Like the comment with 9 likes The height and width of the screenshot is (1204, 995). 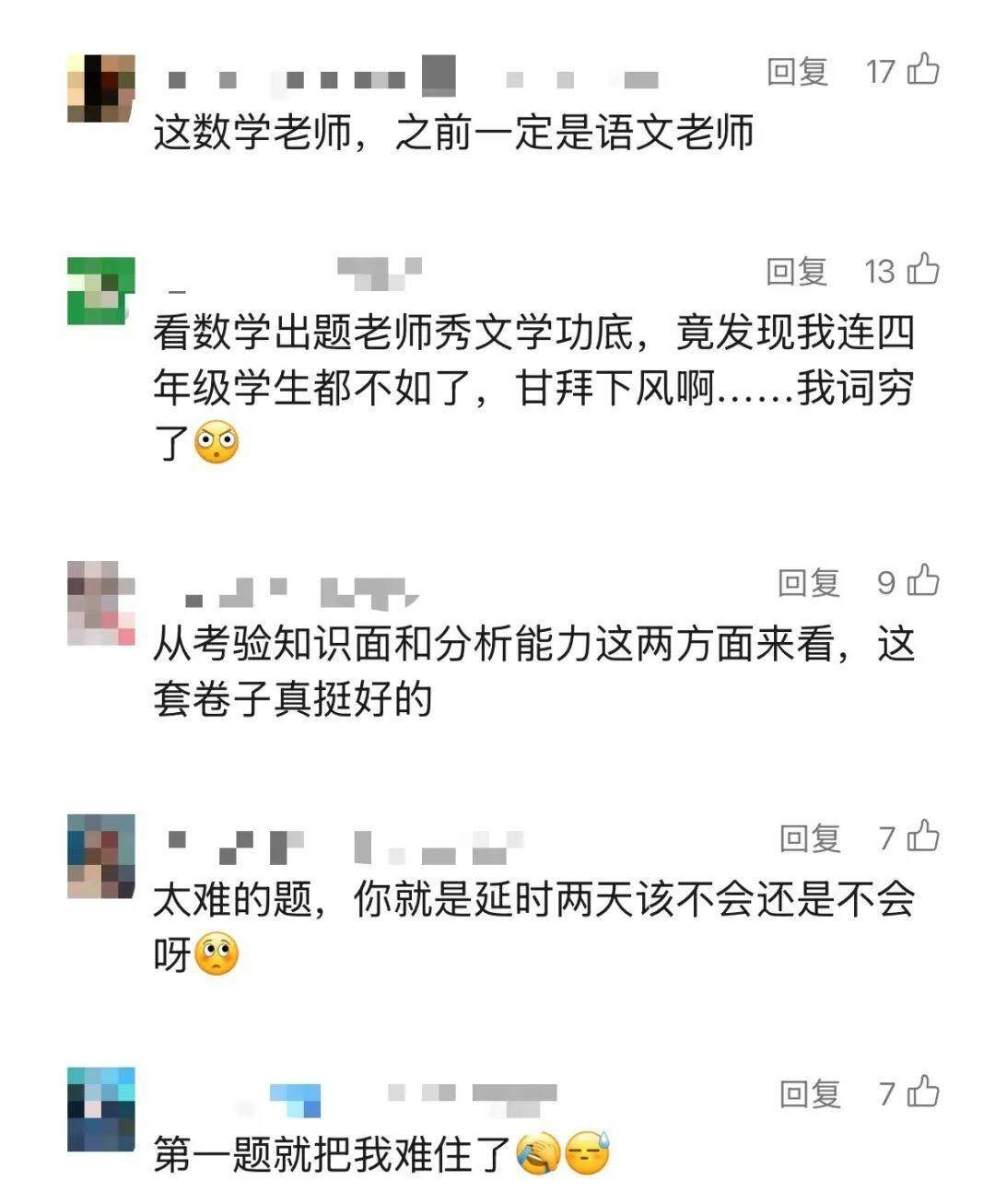pos(923,581)
